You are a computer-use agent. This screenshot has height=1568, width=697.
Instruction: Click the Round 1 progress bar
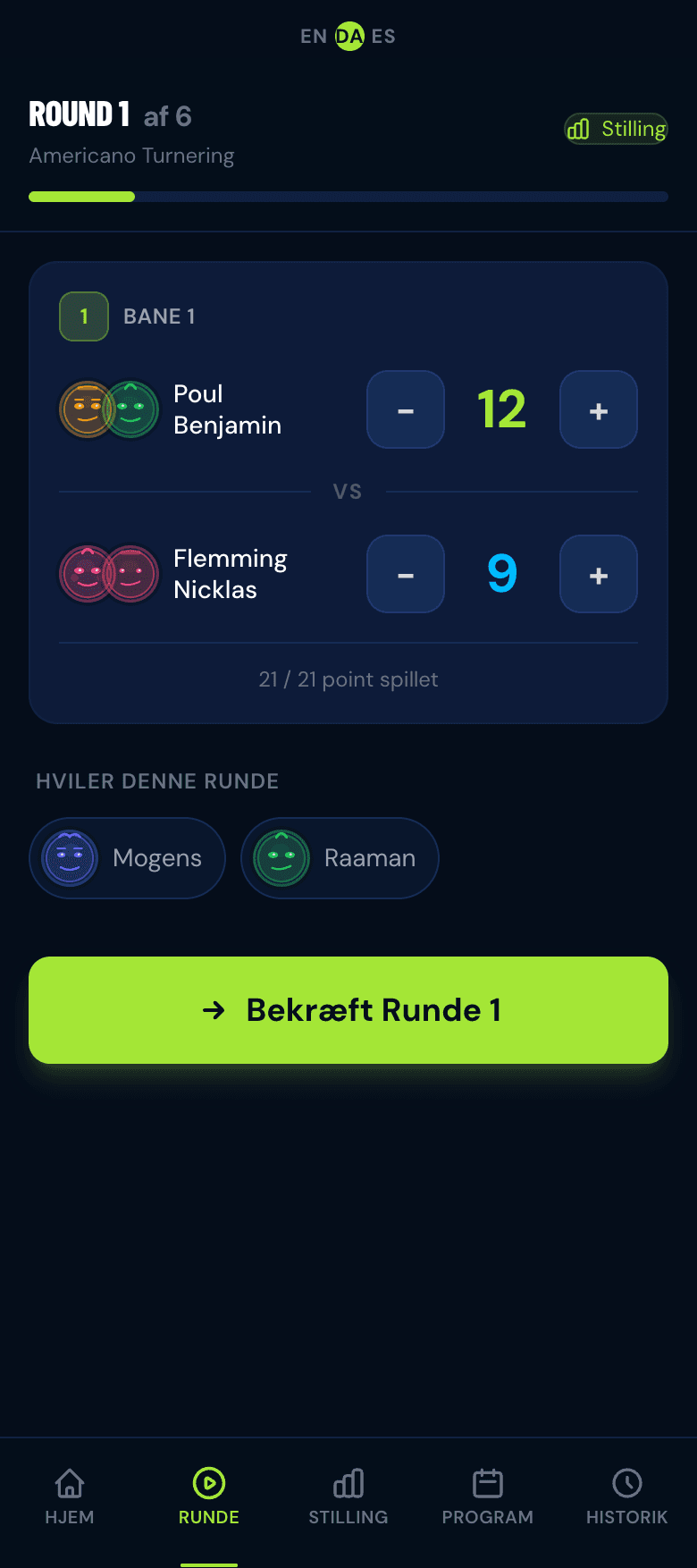click(348, 196)
